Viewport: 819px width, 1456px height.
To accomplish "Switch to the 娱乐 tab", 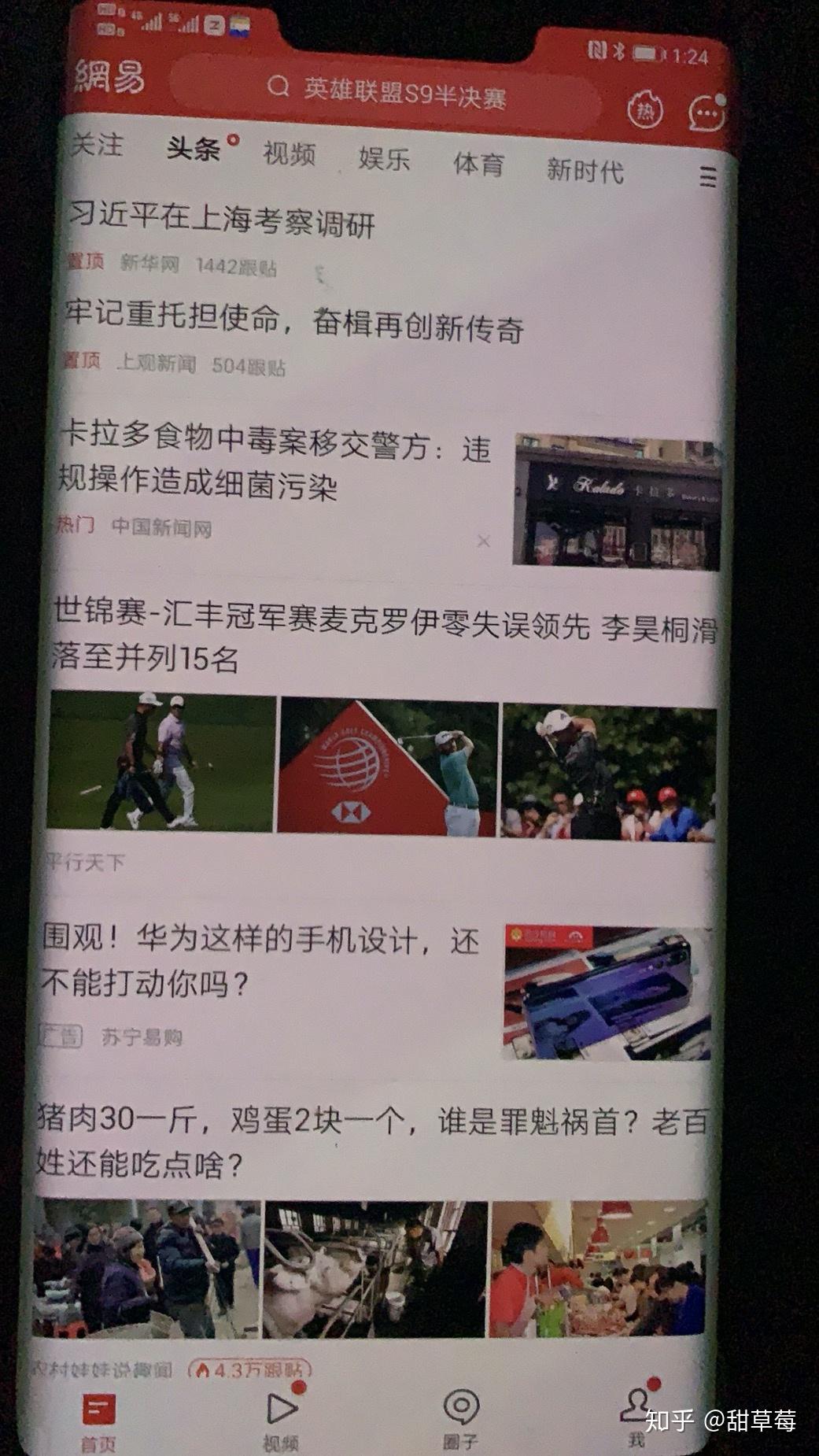I will pos(384,158).
